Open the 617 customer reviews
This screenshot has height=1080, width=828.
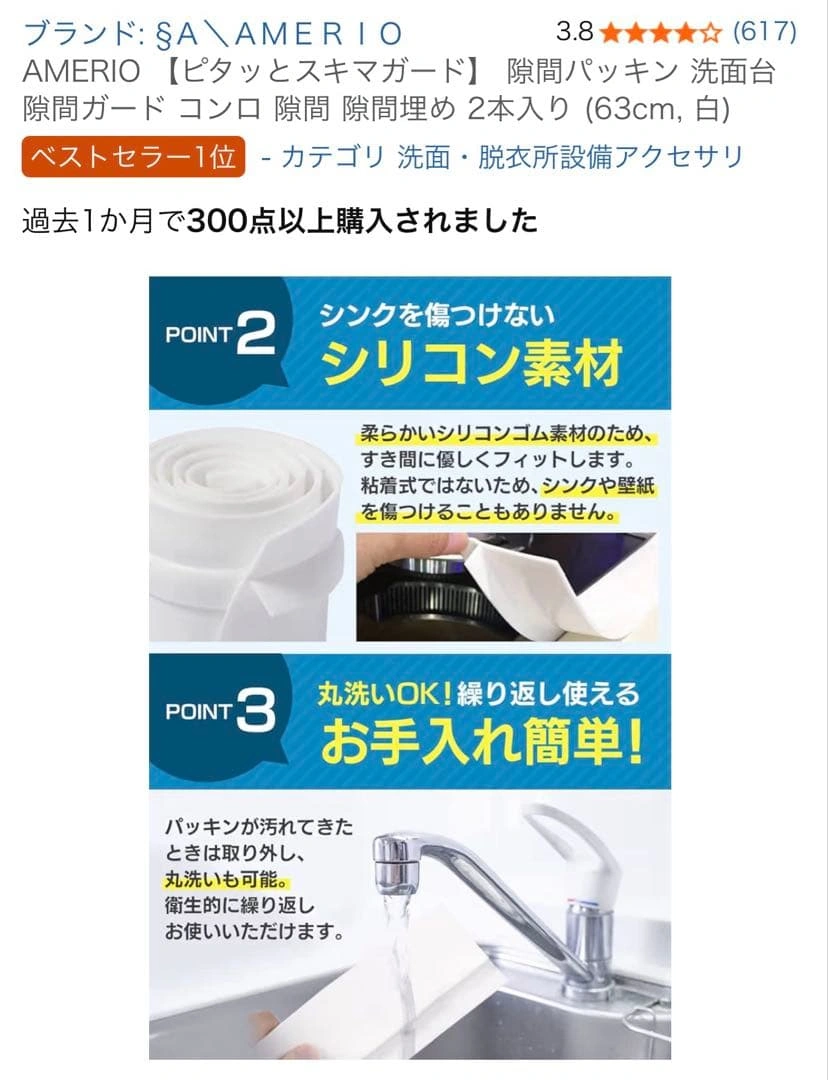pos(764,32)
